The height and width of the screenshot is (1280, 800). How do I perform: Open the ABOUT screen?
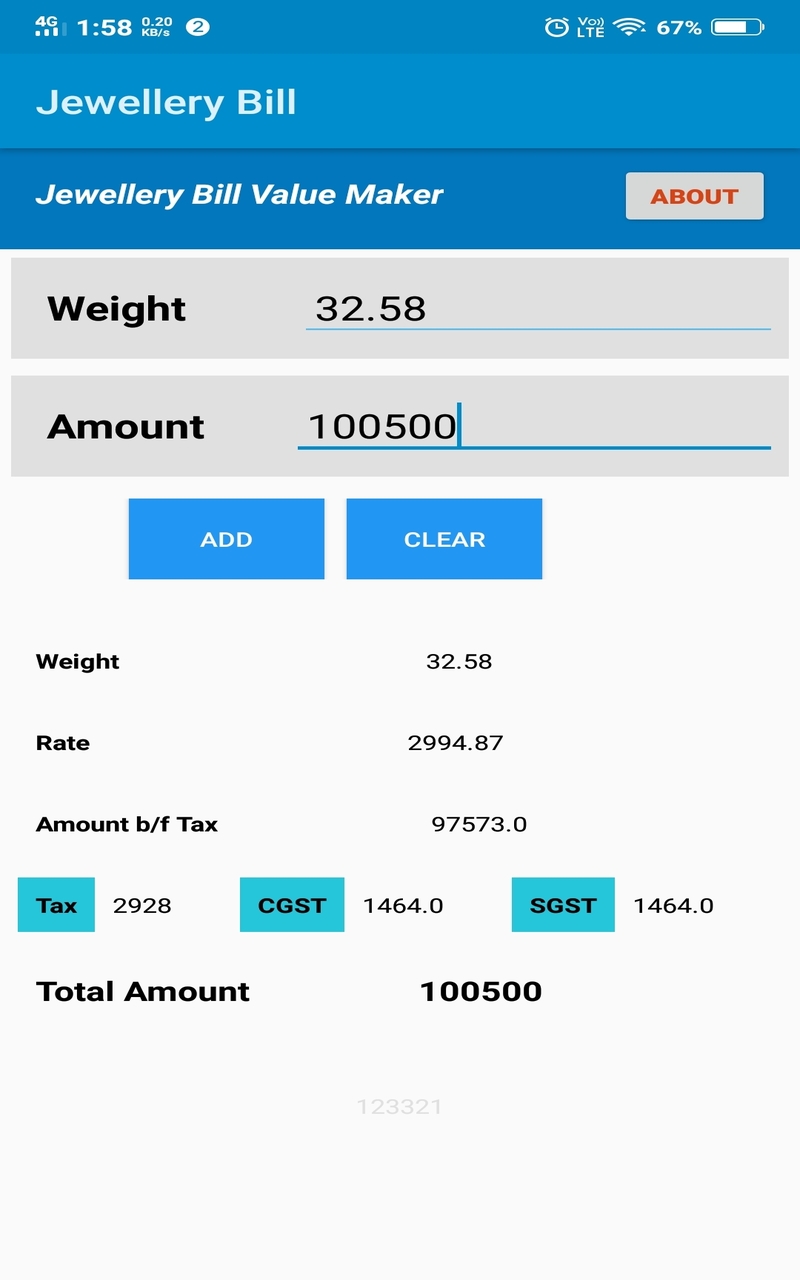pos(694,196)
